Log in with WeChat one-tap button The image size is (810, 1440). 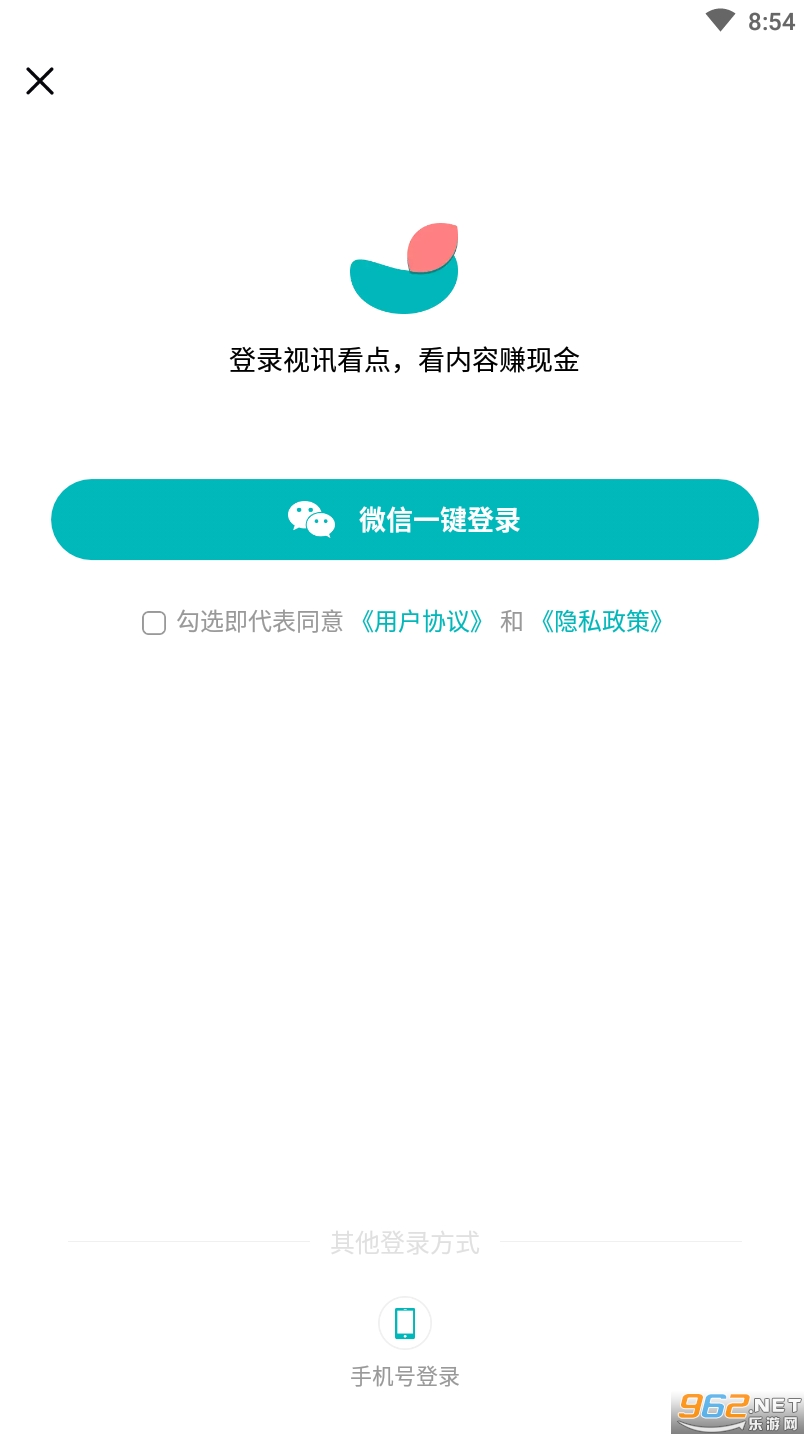(405, 520)
